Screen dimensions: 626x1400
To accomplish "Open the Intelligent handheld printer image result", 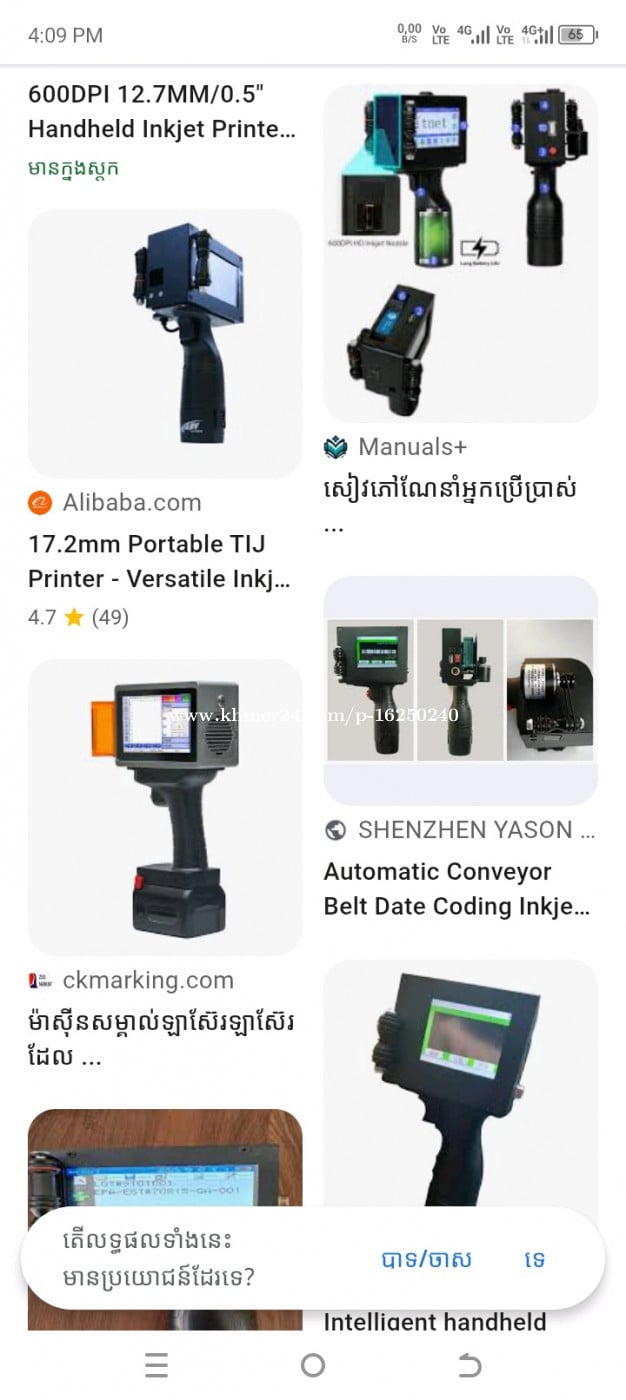I will (460, 1080).
